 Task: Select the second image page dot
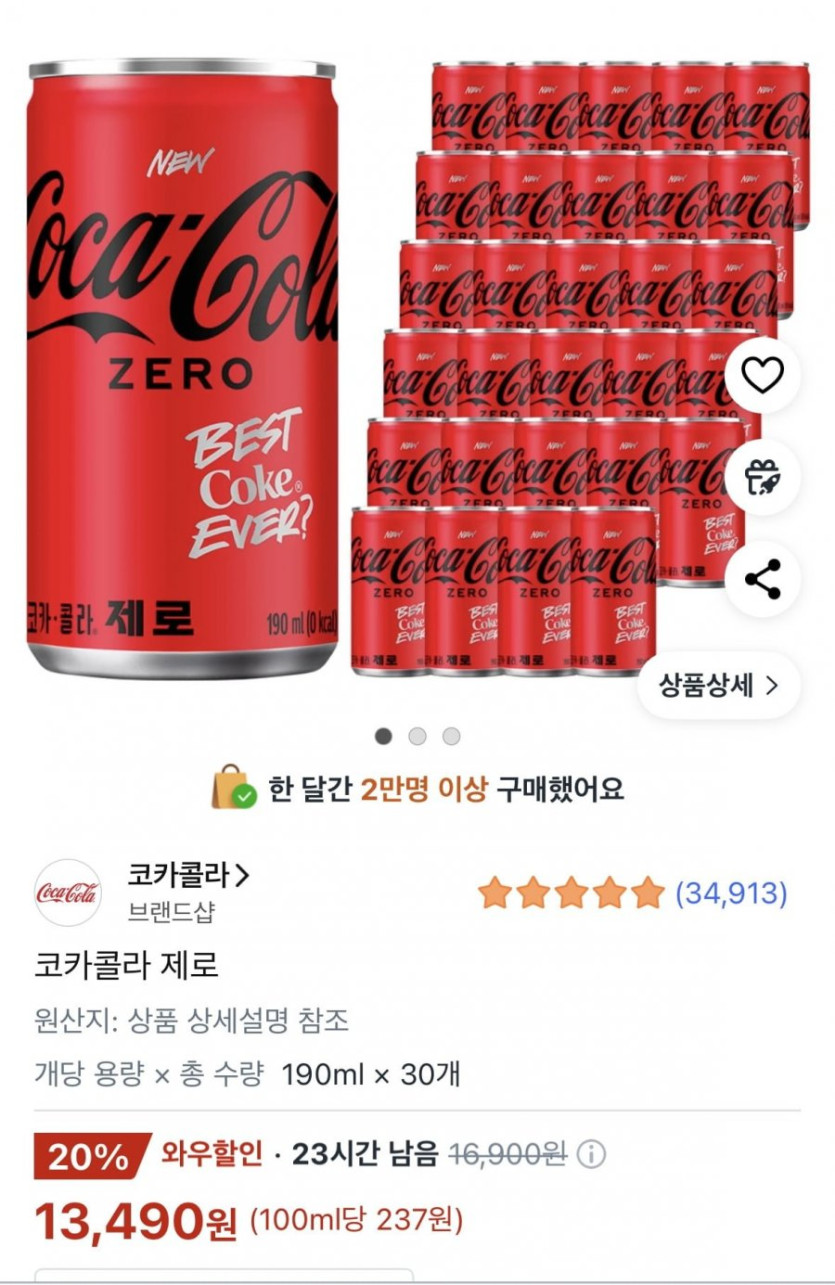[417, 736]
